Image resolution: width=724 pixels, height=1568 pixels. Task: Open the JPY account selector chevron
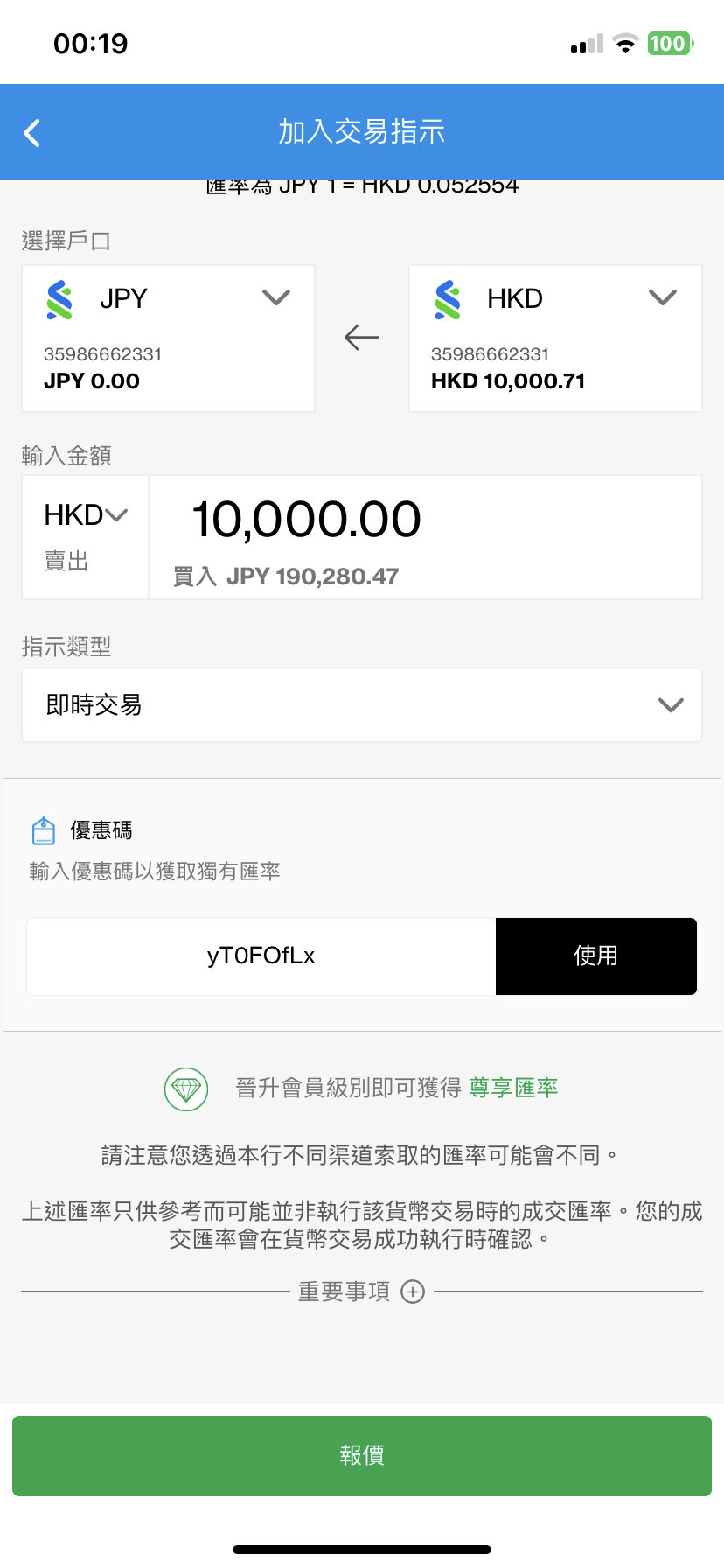coord(276,297)
